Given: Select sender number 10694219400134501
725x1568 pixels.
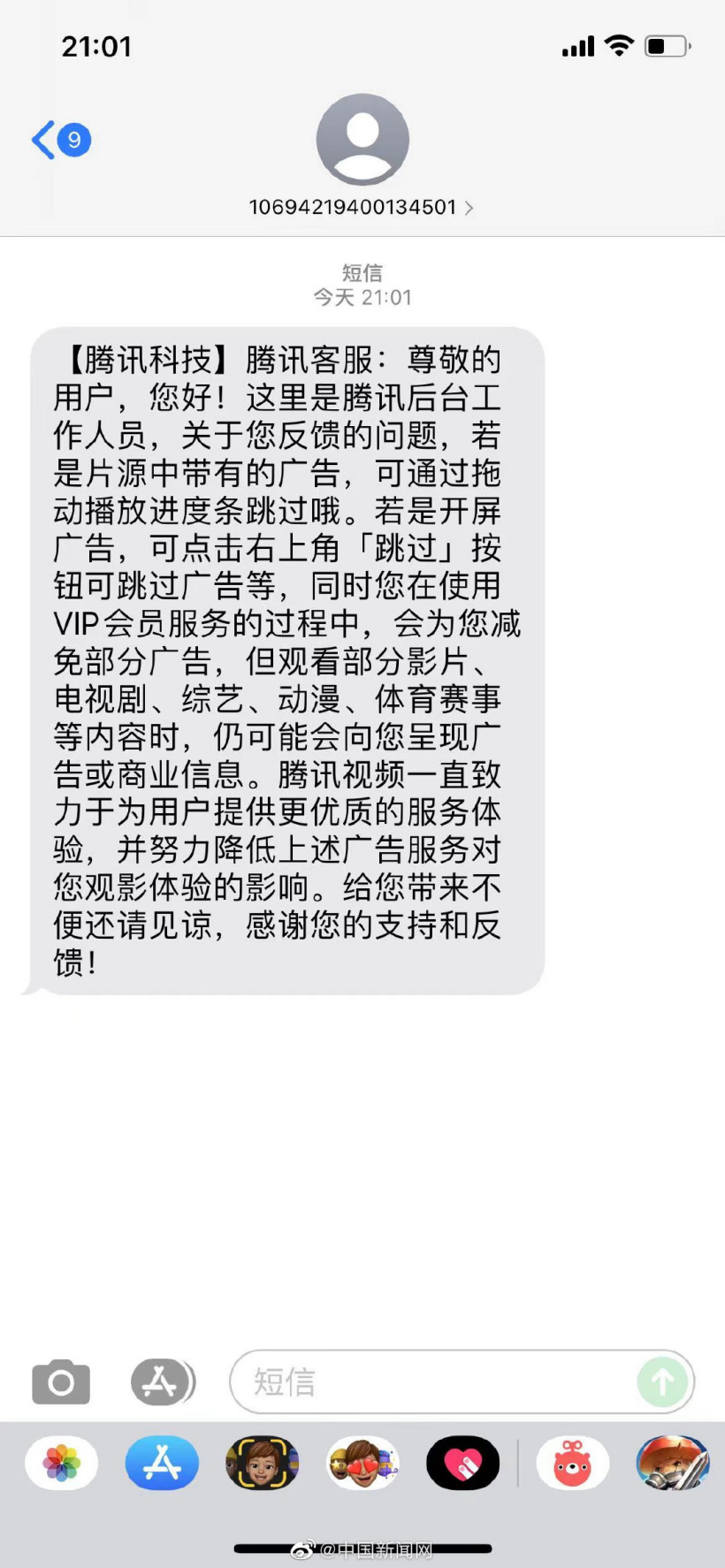Looking at the screenshot, I should (x=354, y=208).
